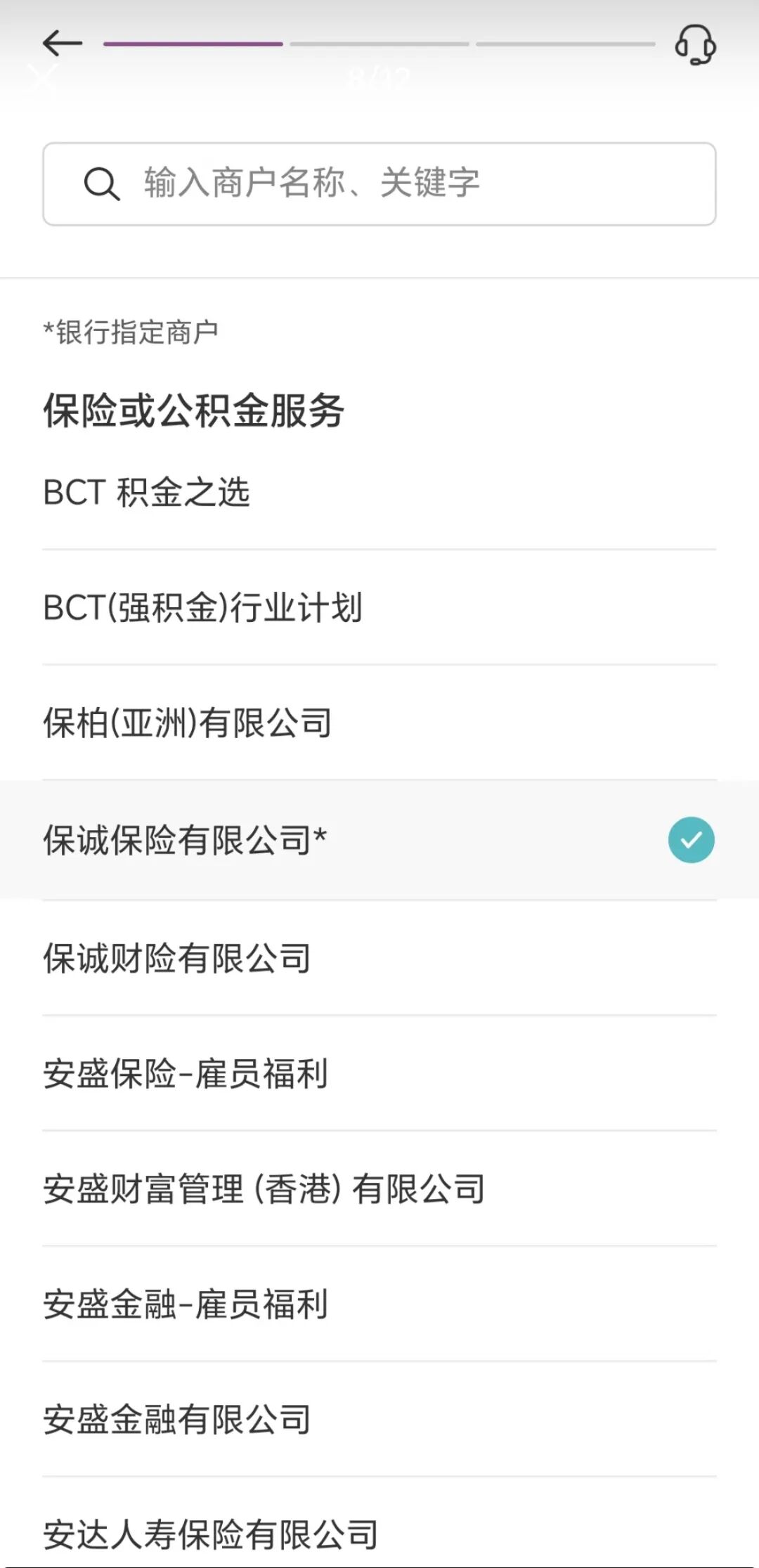Image resolution: width=759 pixels, height=1568 pixels.
Task: Choose 安盛金融有限公司
Action: coord(177,1419)
